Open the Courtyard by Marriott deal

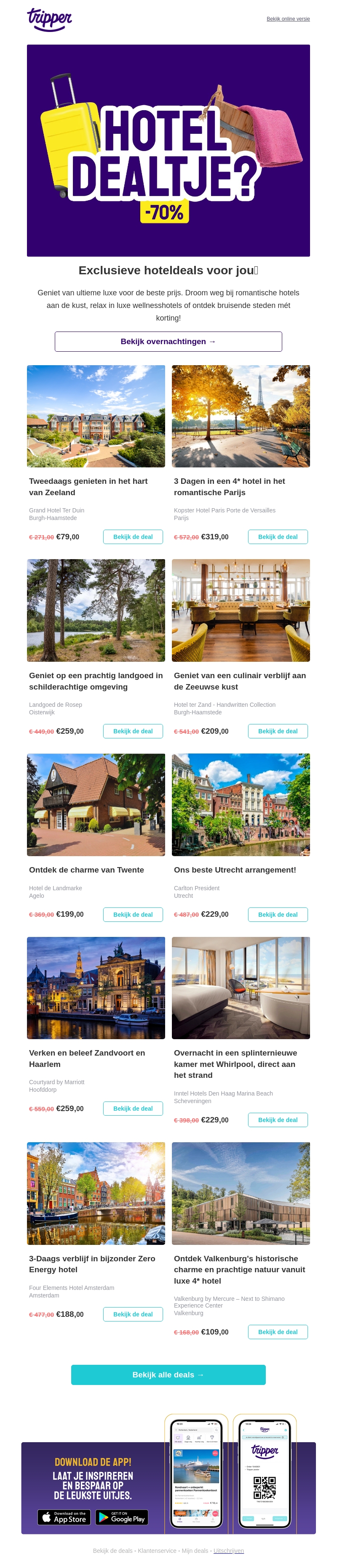[x=133, y=1109]
